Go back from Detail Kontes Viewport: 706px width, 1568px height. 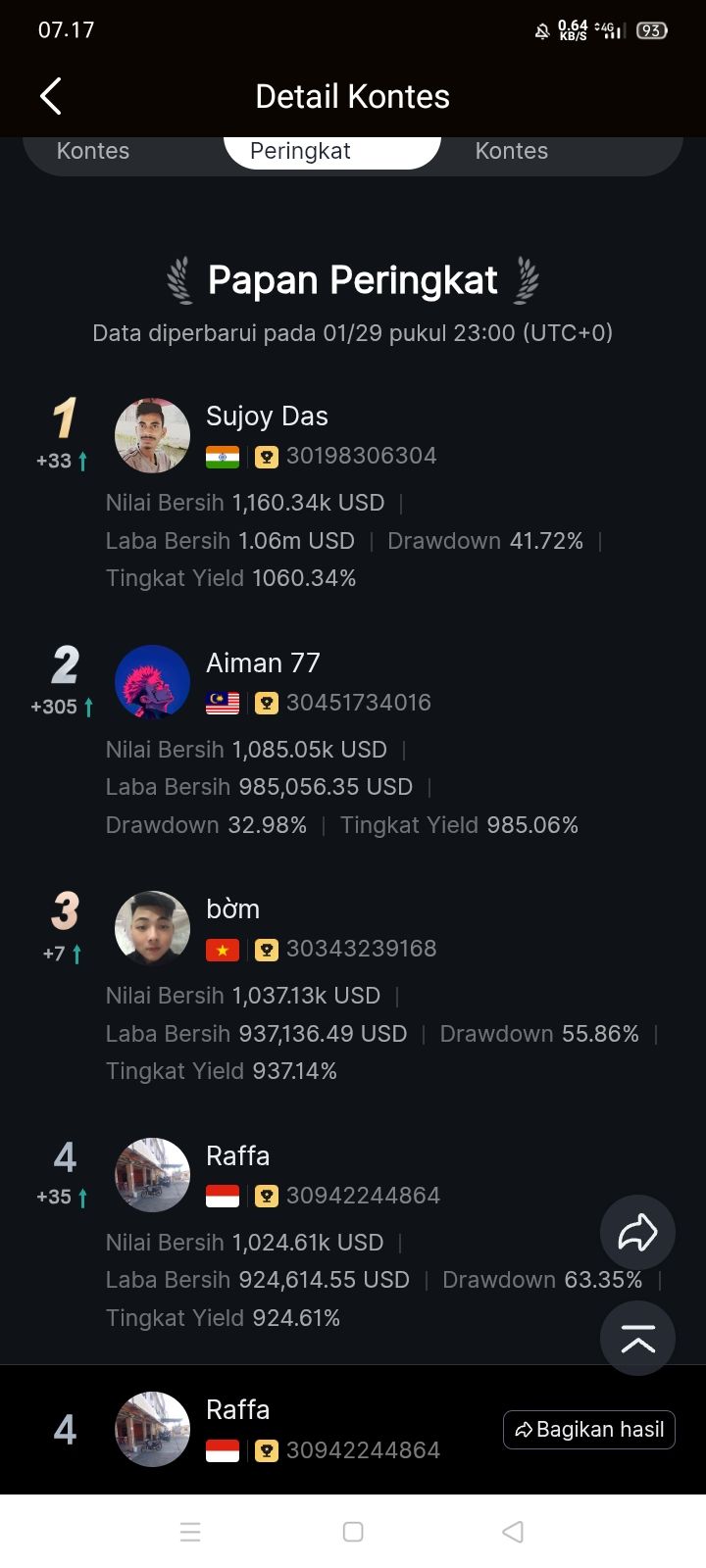51,96
